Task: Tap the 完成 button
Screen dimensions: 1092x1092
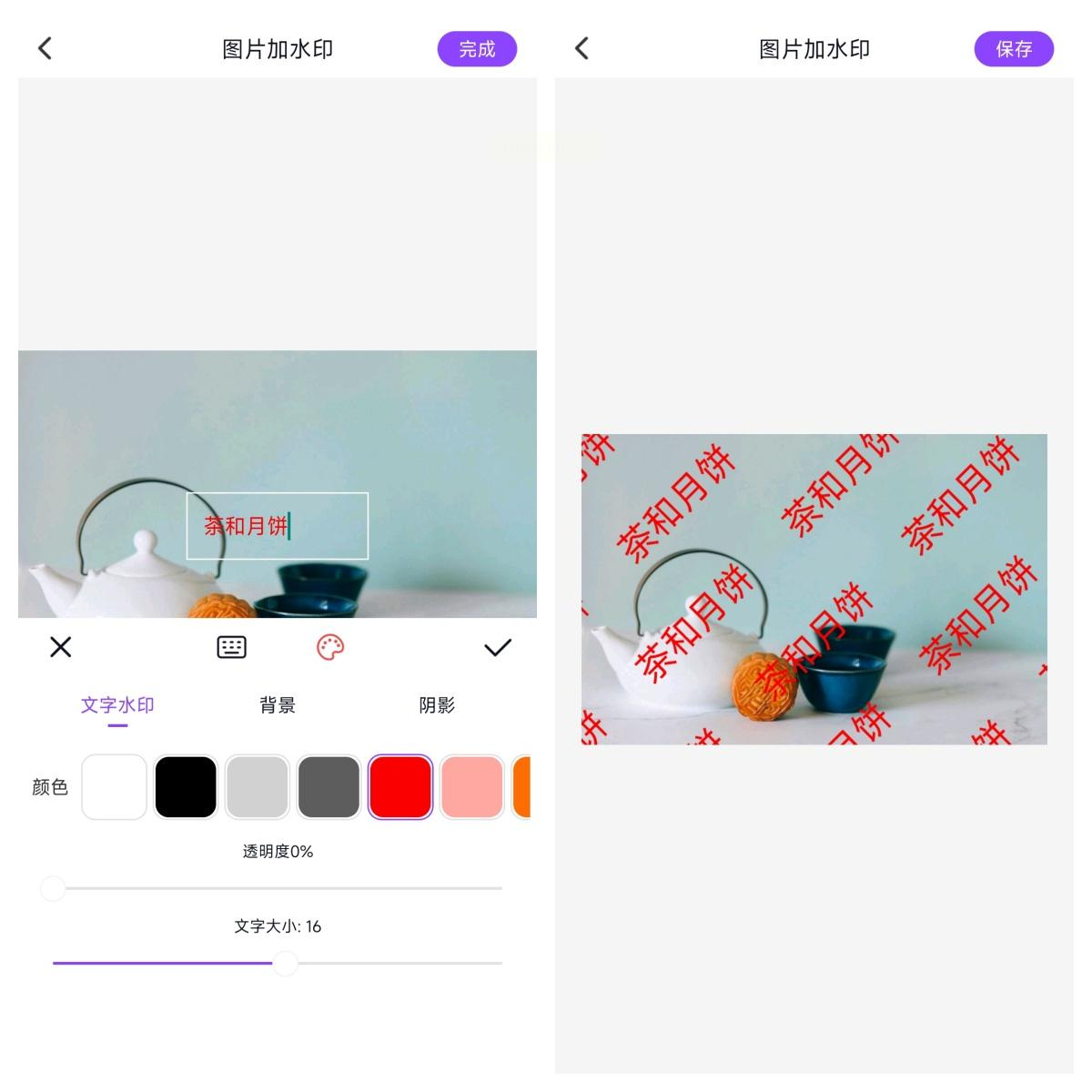Action: click(477, 49)
